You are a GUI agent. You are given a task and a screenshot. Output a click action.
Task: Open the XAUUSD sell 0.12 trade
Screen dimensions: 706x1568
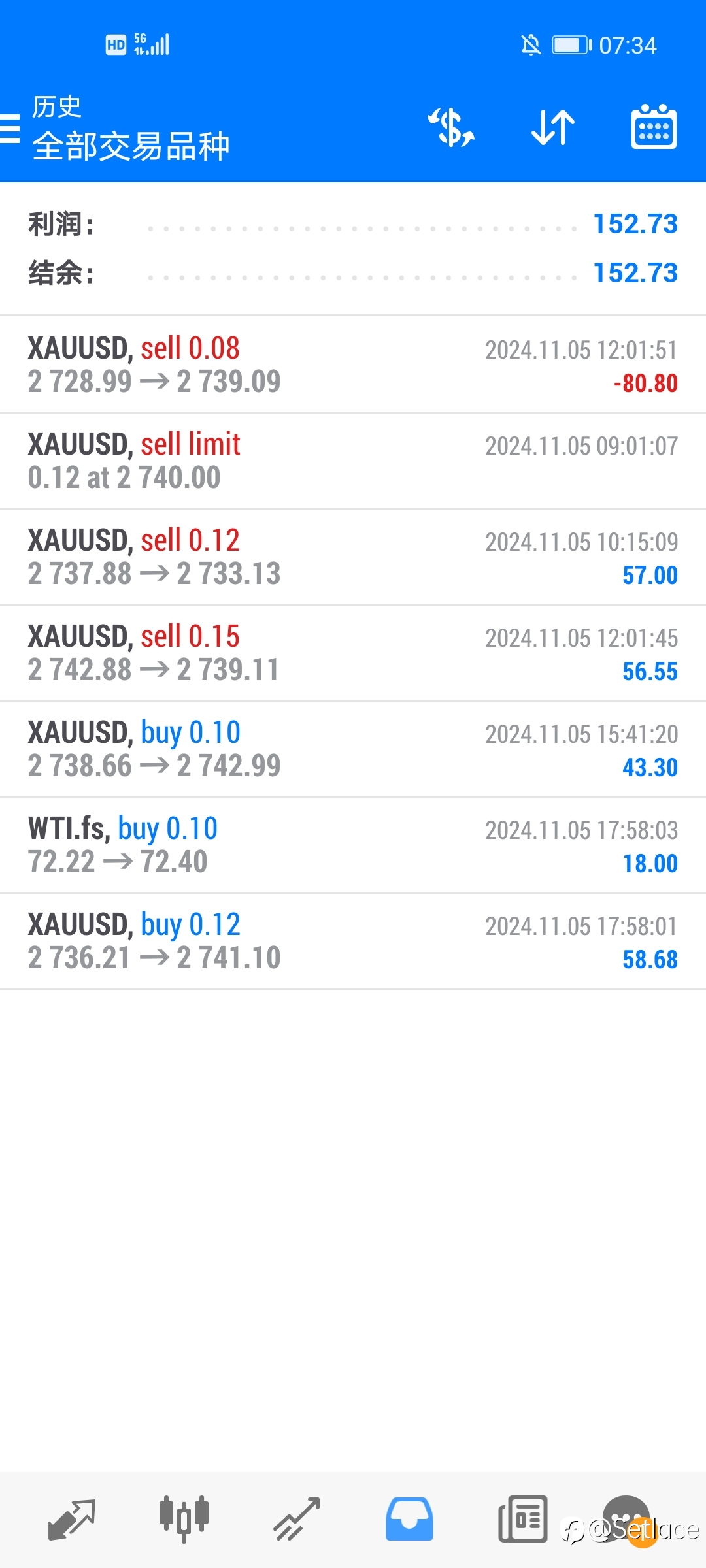[x=353, y=557]
